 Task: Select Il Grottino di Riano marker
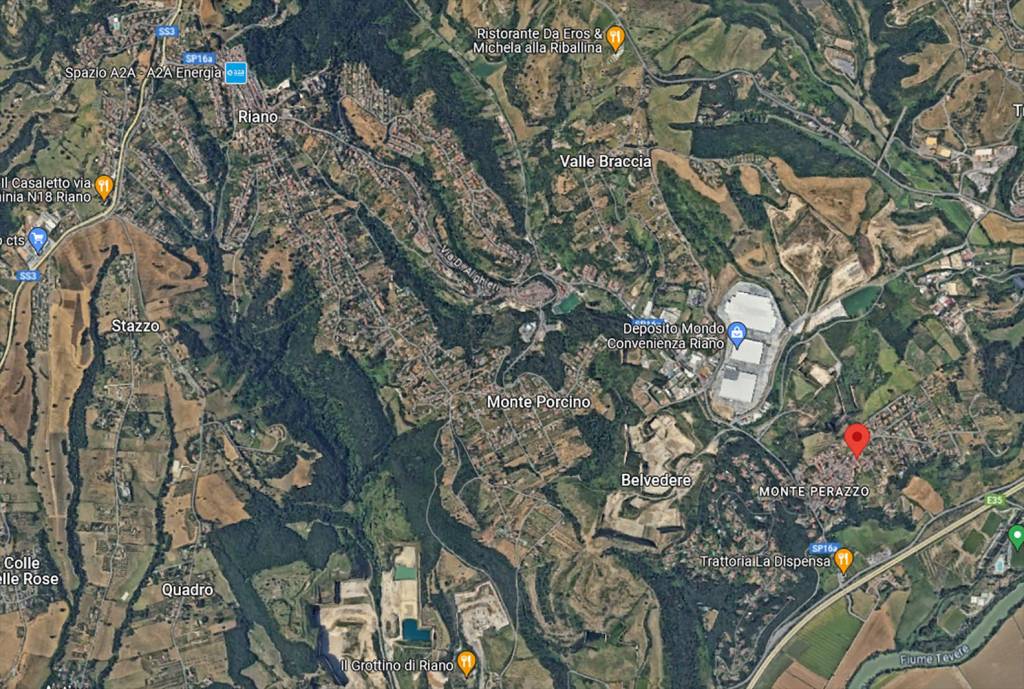[466, 664]
